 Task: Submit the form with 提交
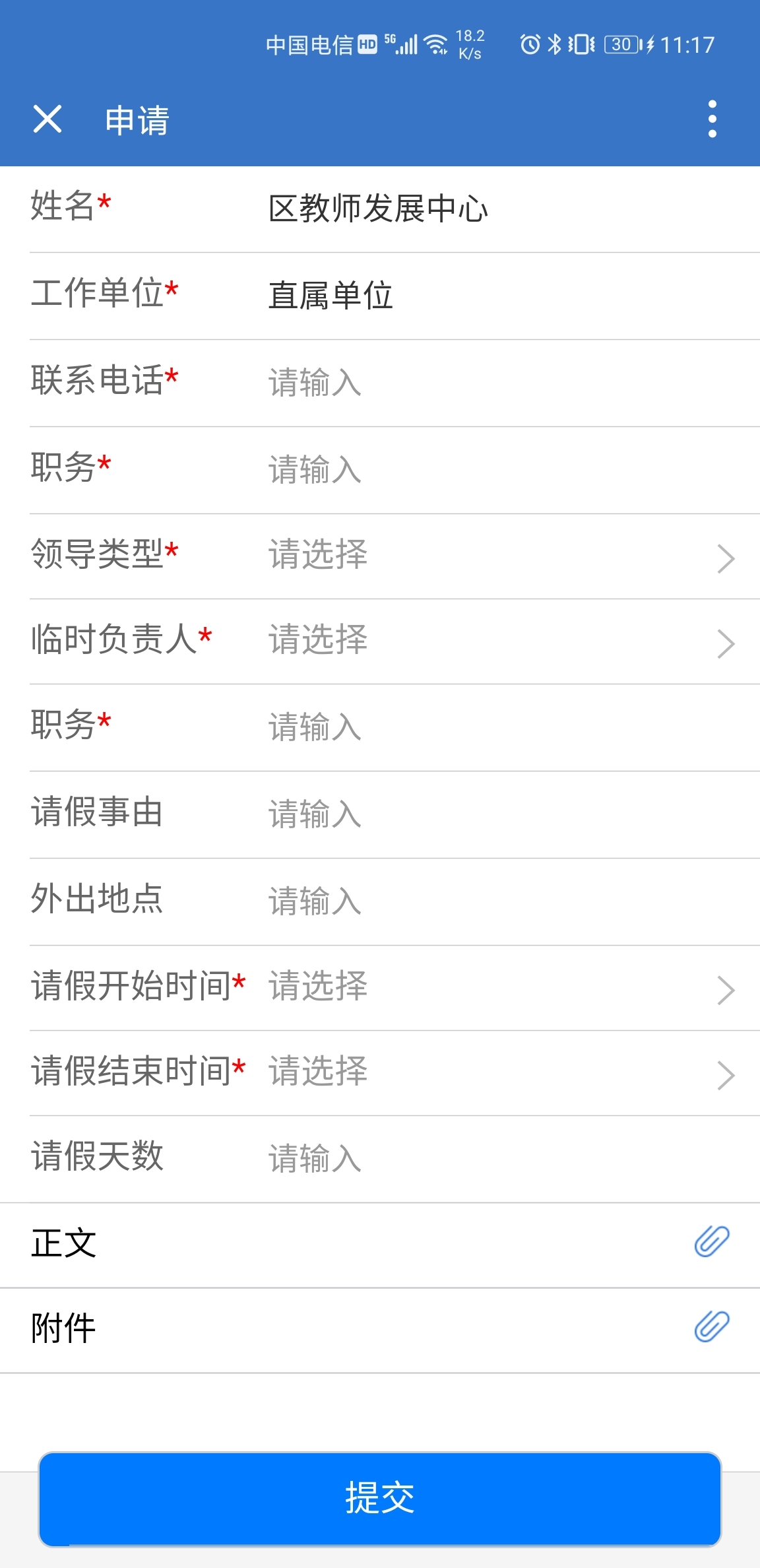[380, 1499]
